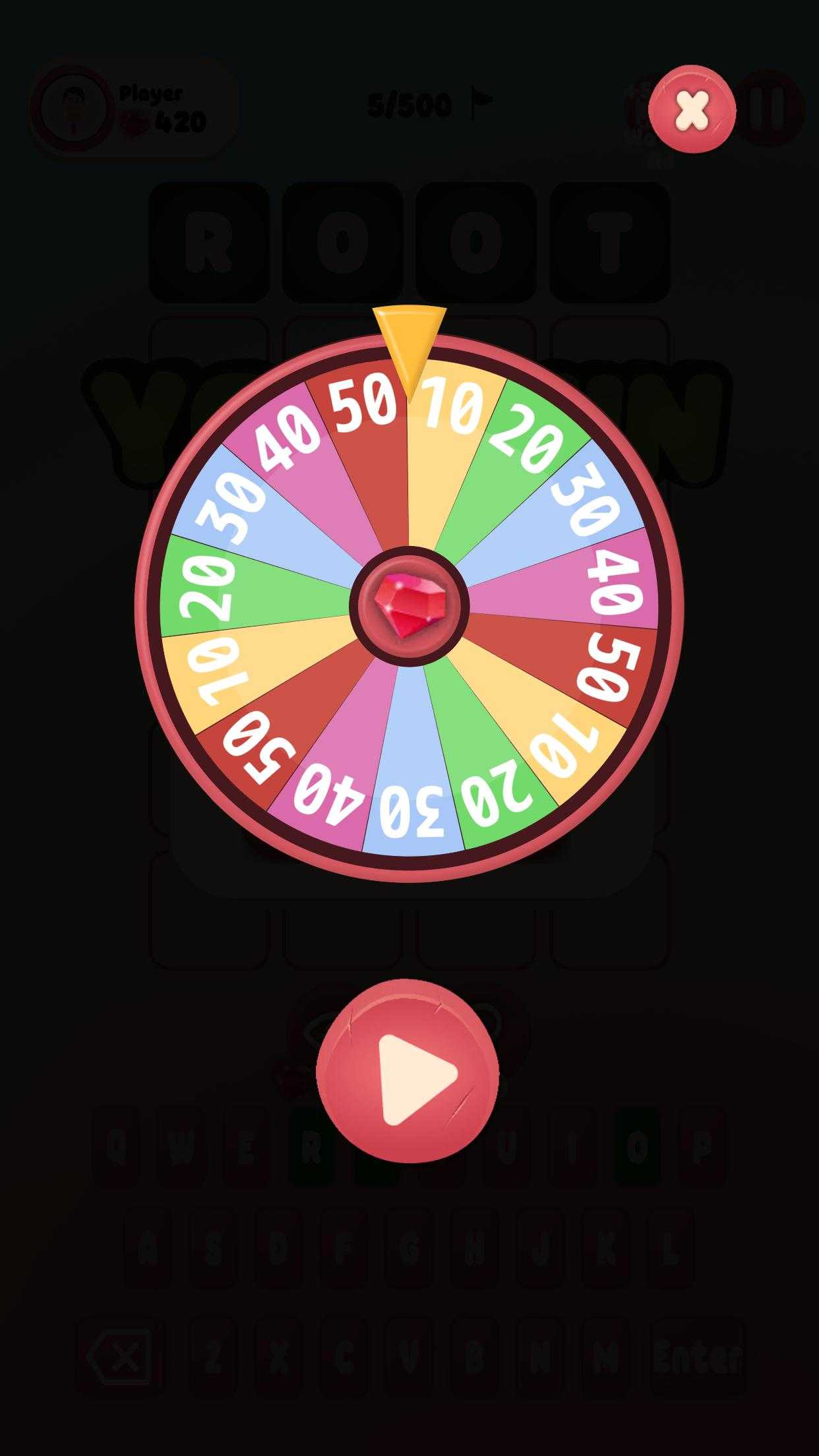Spin the wheel with the play button
Viewport: 819px width, 1456px height.
click(x=408, y=1071)
